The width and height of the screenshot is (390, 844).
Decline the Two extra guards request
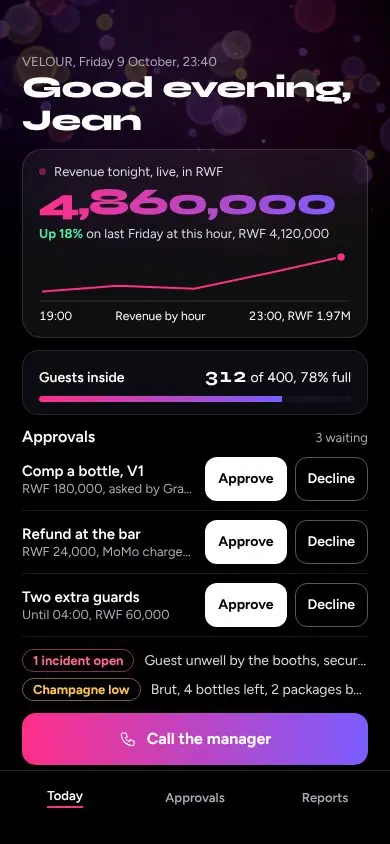tap(331, 604)
